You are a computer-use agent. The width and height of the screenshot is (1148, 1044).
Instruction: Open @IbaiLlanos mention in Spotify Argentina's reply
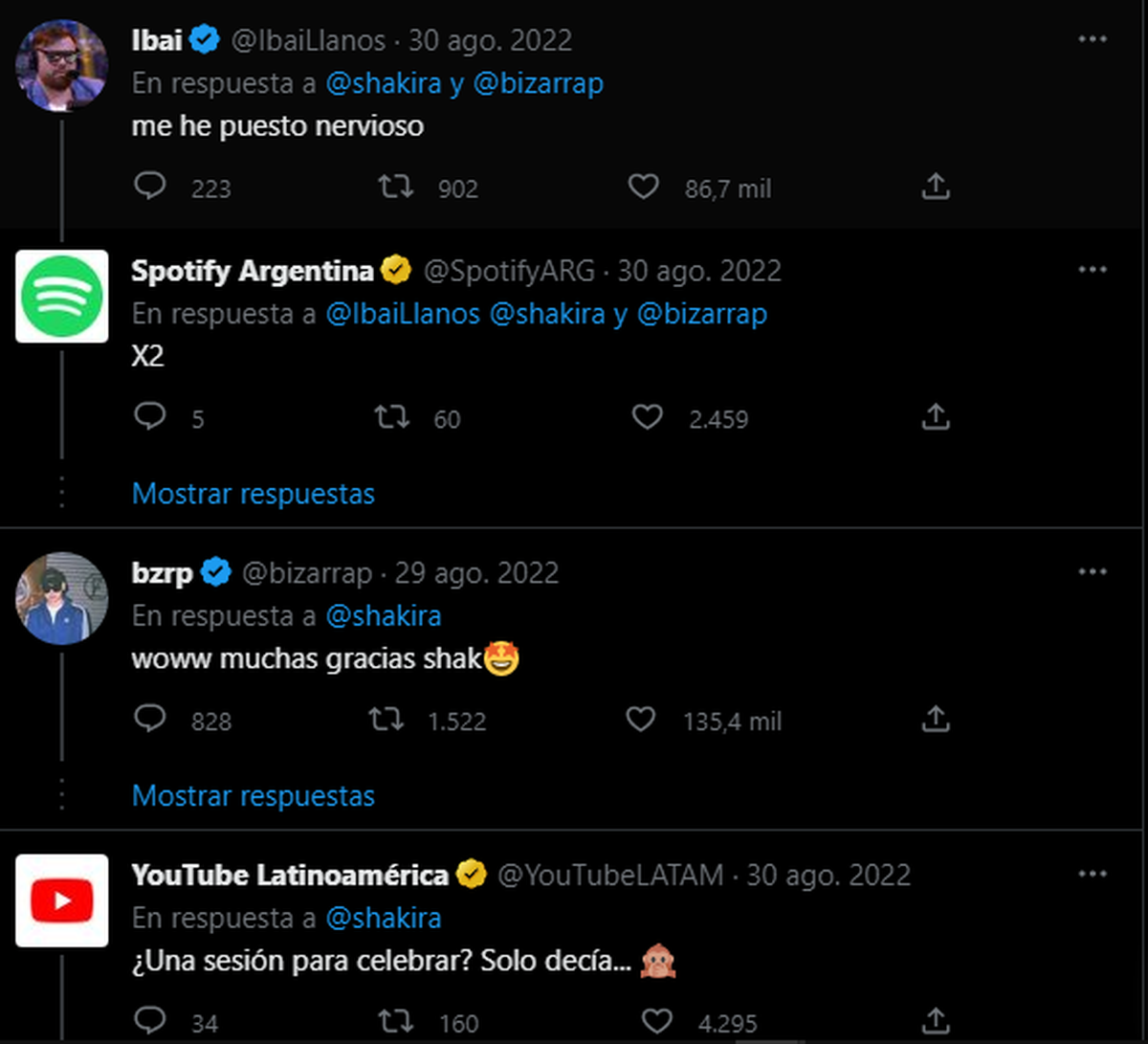tap(403, 313)
